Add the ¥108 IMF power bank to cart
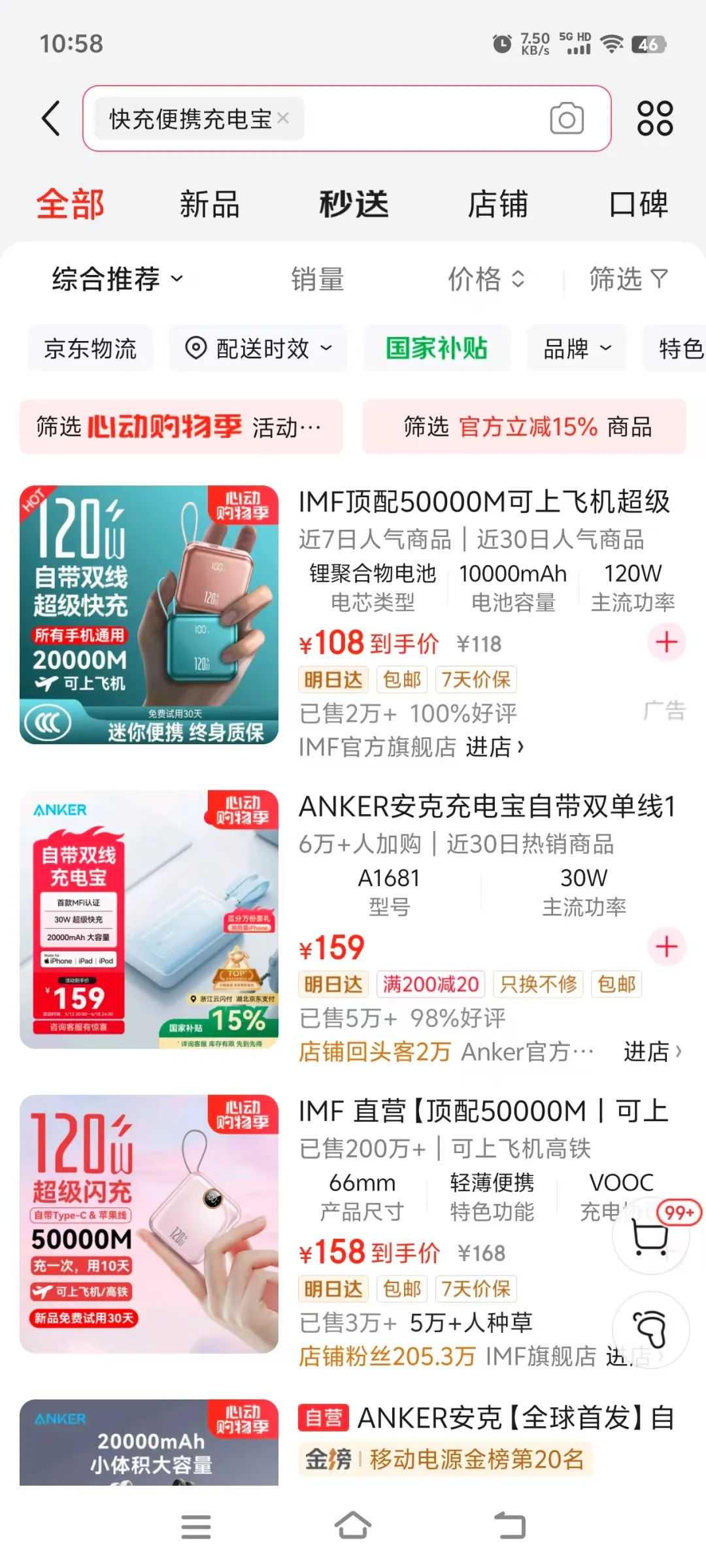The width and height of the screenshot is (706, 1568). pyautogui.click(x=666, y=642)
